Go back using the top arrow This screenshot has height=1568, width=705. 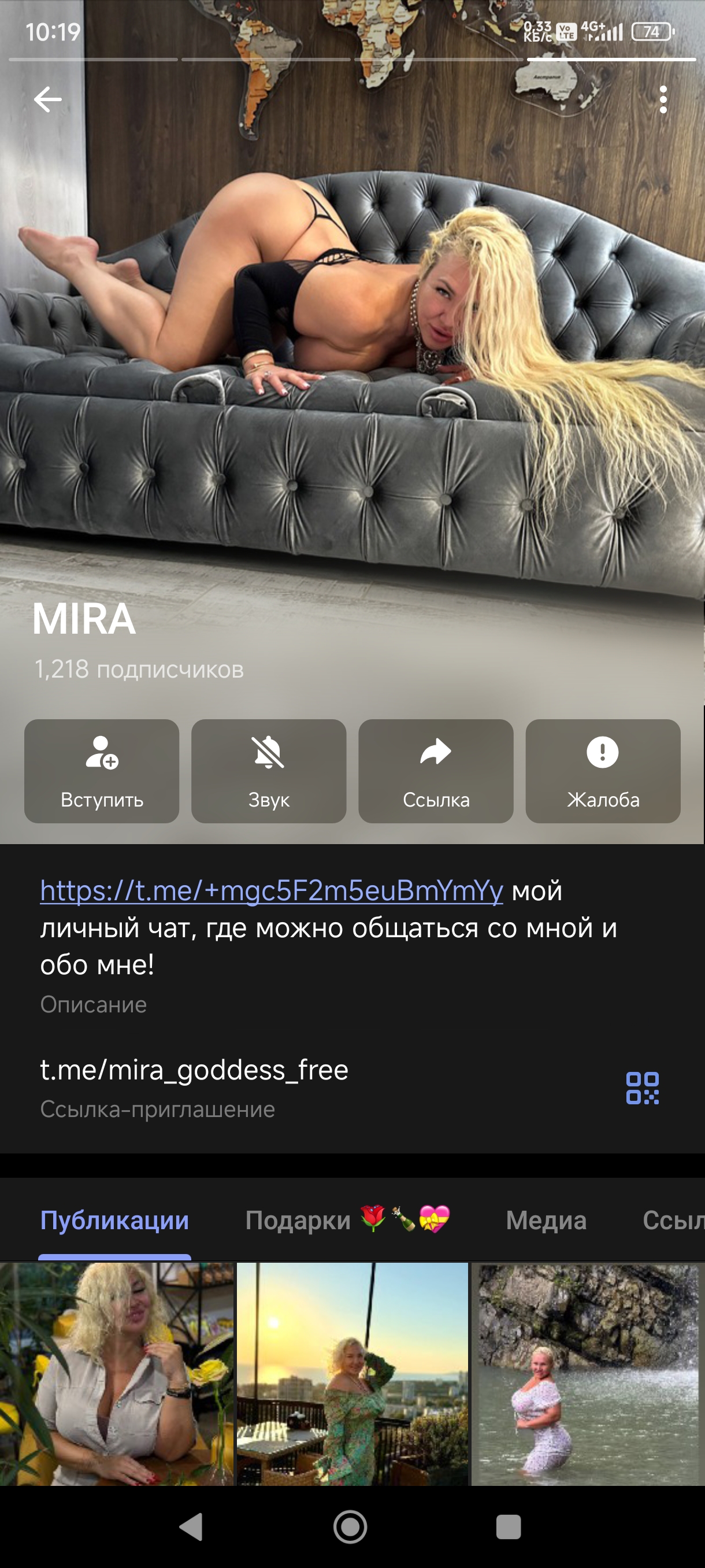[47, 99]
